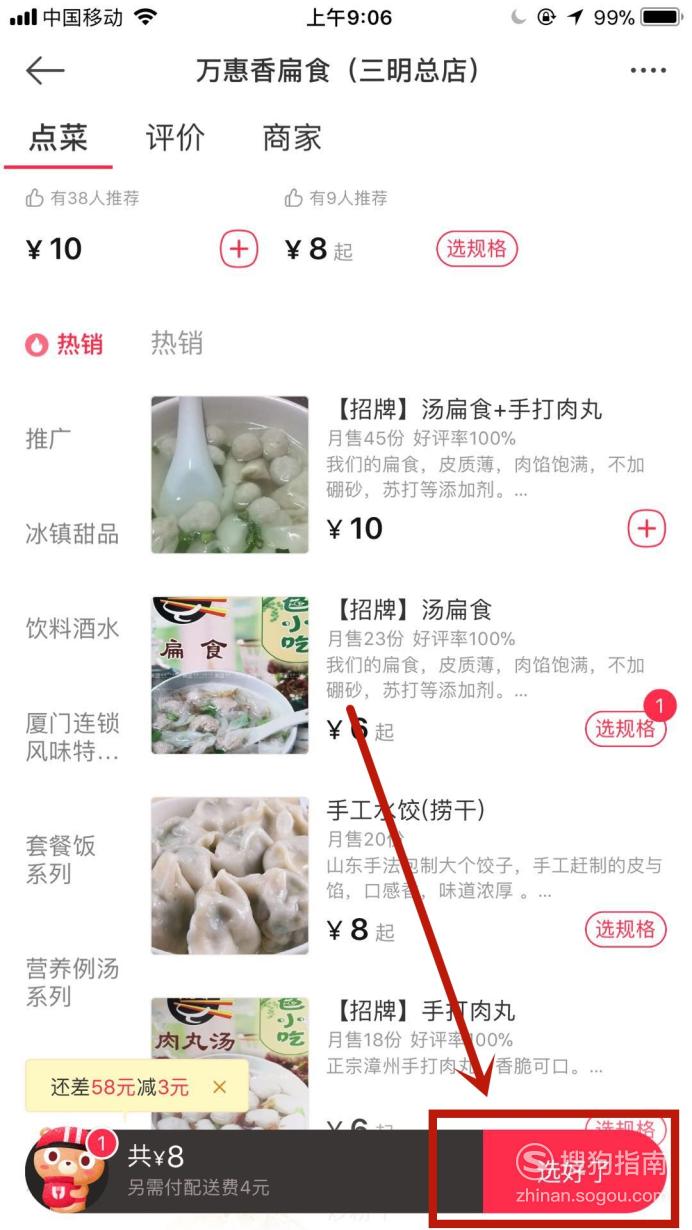Dismiss the 还差58元减3元 banner
692x1230 pixels.
click(219, 1087)
